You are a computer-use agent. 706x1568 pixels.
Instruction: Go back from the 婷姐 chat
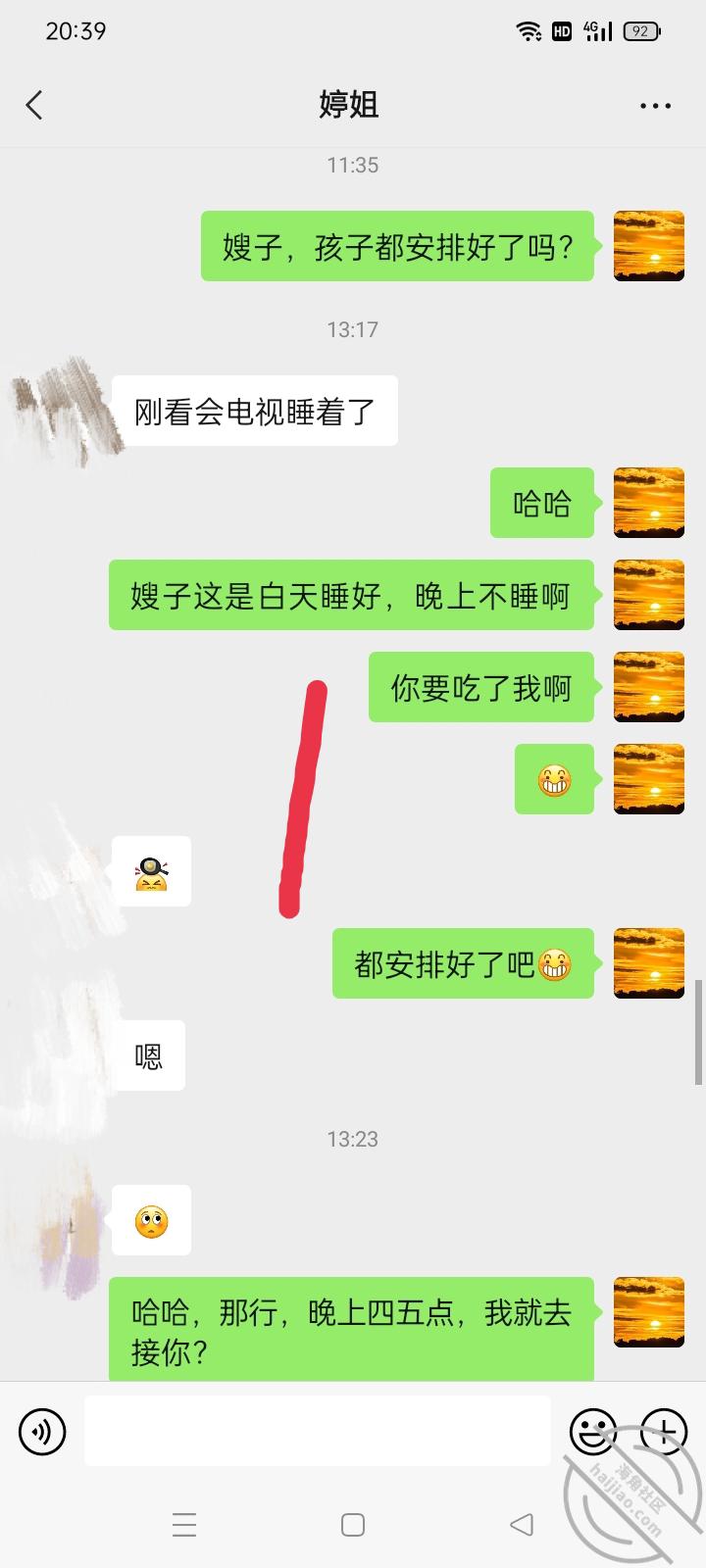pyautogui.click(x=35, y=105)
